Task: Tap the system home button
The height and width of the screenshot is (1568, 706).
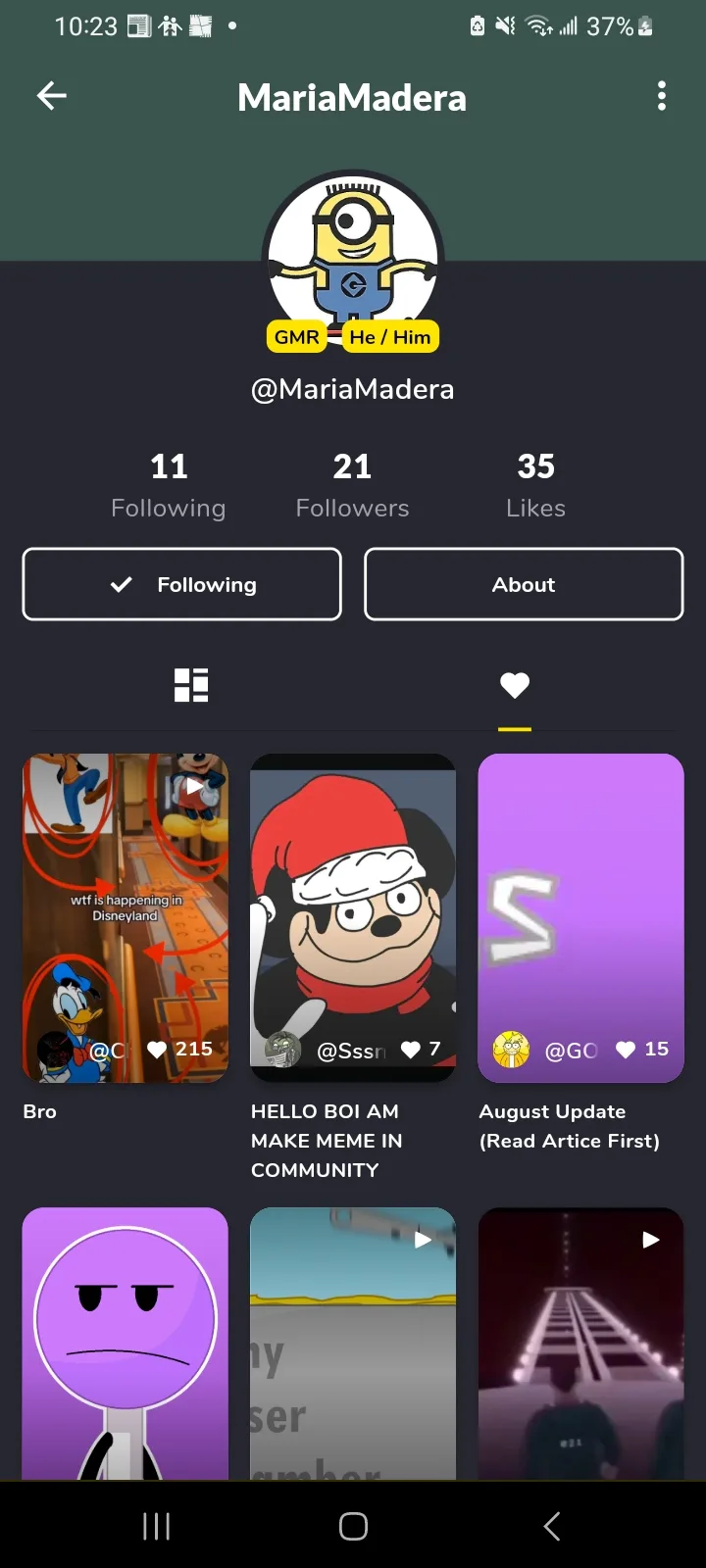Action: tap(353, 1526)
